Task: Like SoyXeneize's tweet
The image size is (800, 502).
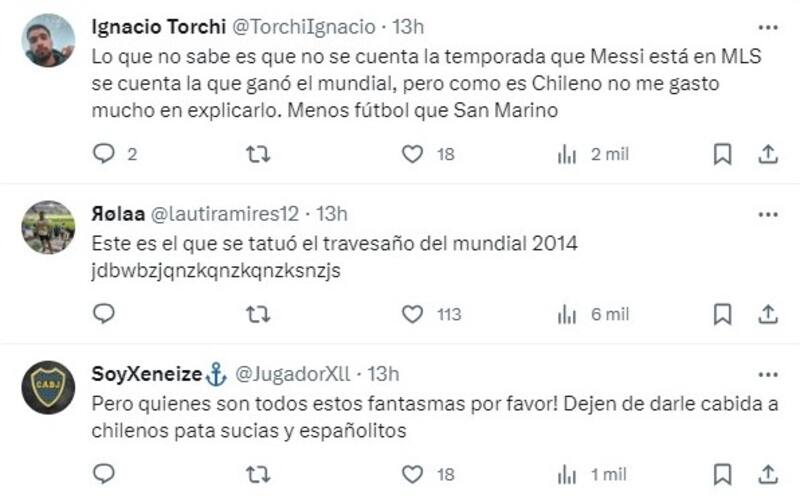Action: tap(412, 473)
